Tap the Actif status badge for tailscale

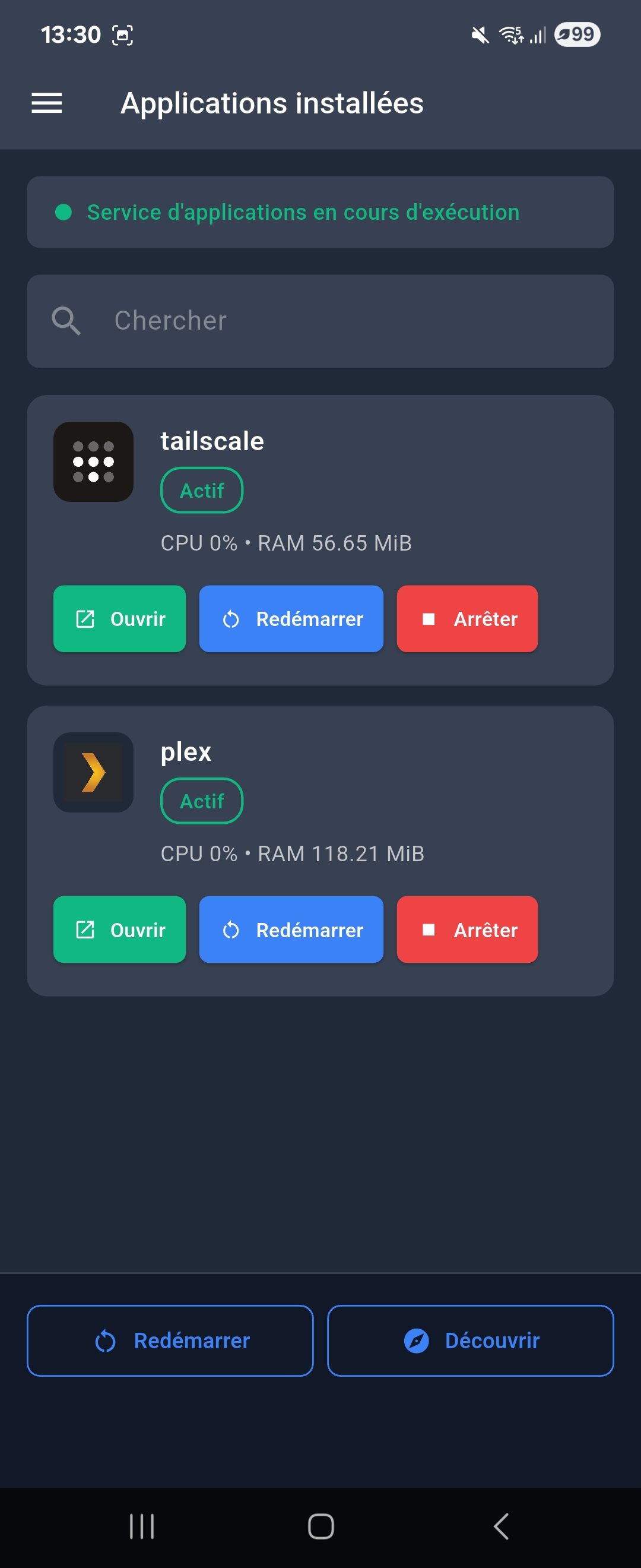[x=201, y=490]
